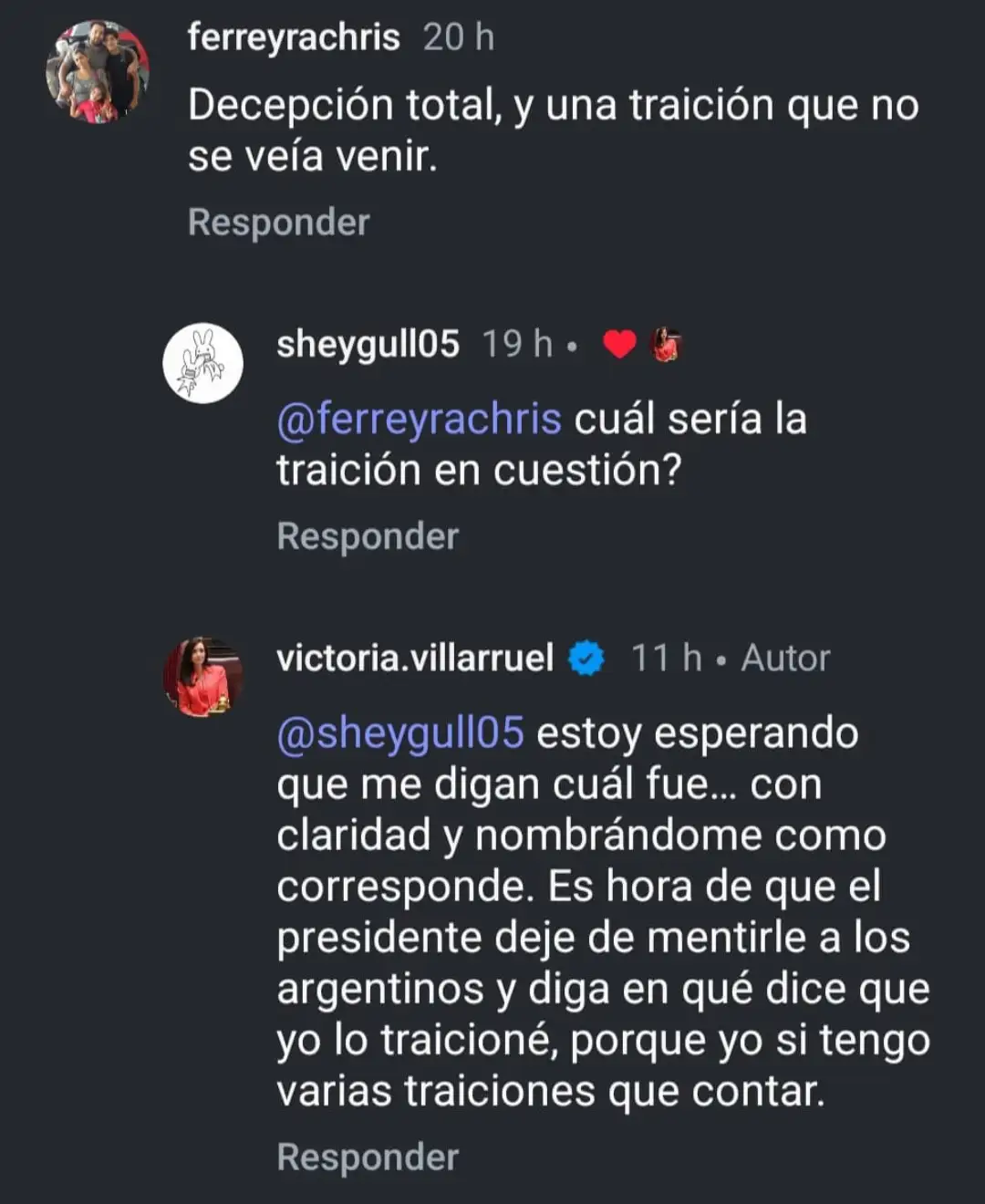This screenshot has height=1204, width=985.
Task: Open the ferreyrachris username at the top comment
Action: [293, 37]
